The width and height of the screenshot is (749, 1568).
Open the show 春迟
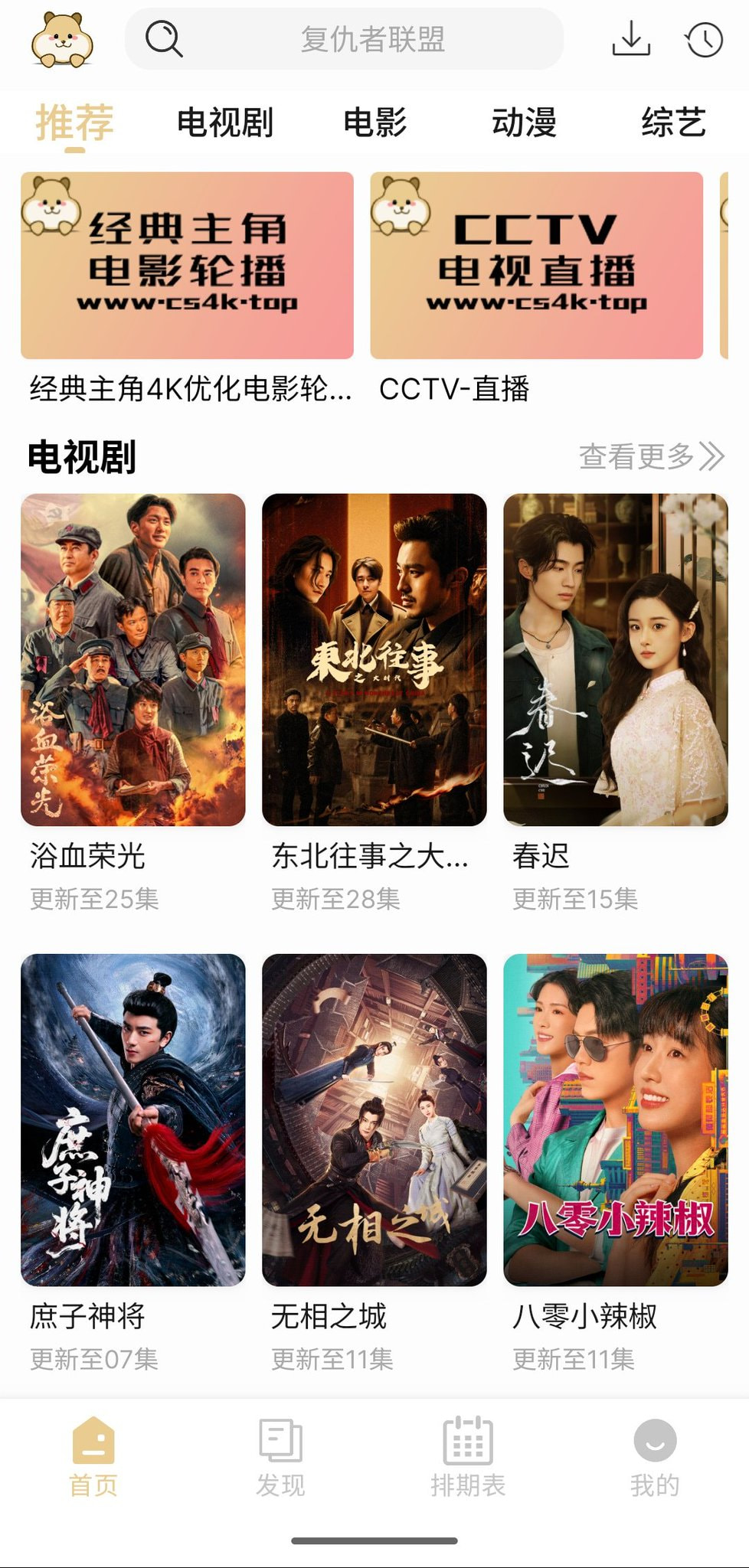pyautogui.click(x=615, y=660)
